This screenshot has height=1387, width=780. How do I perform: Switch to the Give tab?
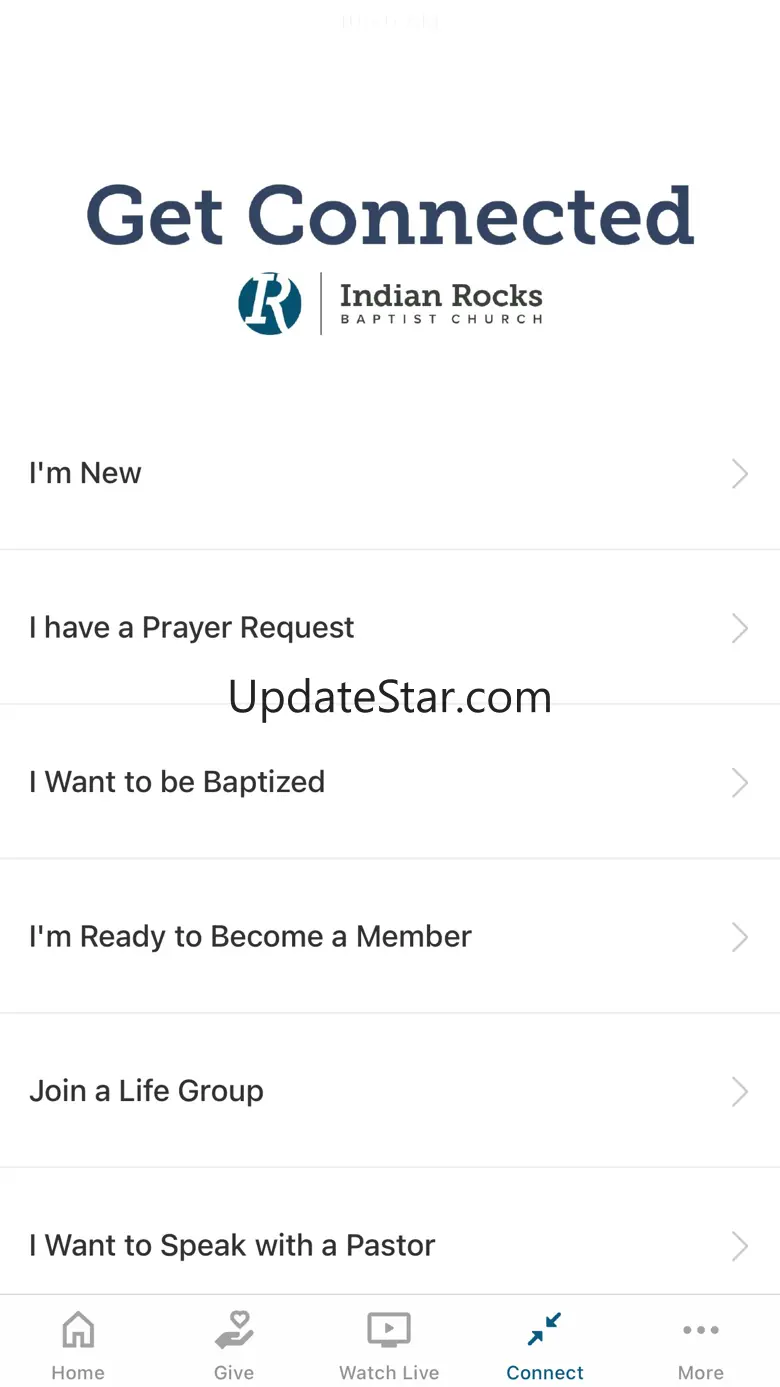234,1345
